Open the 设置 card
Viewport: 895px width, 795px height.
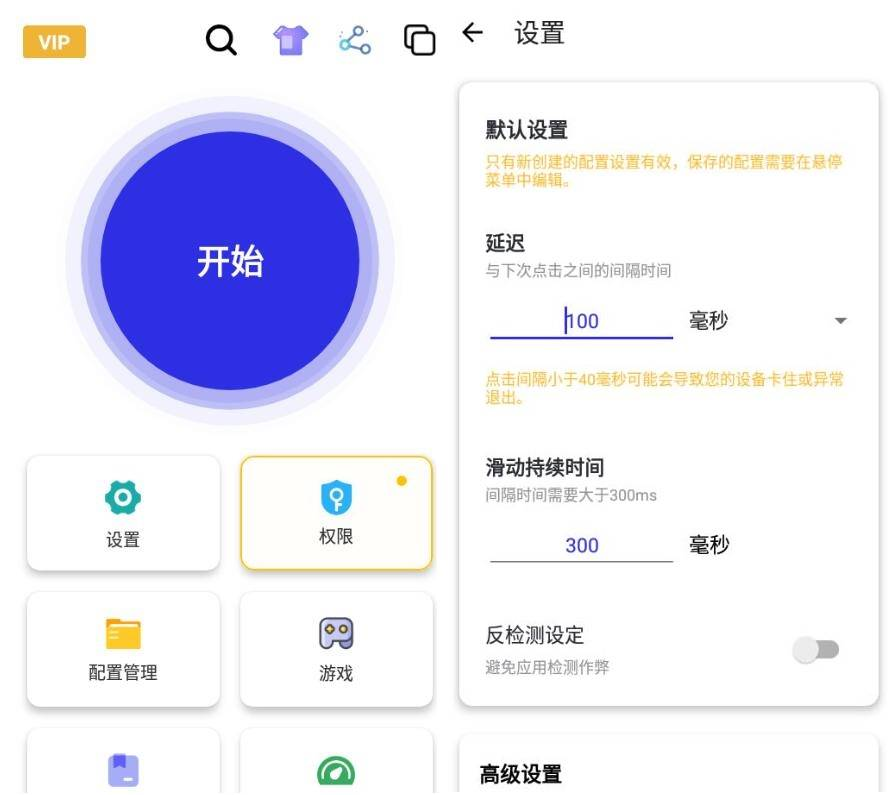pos(123,513)
